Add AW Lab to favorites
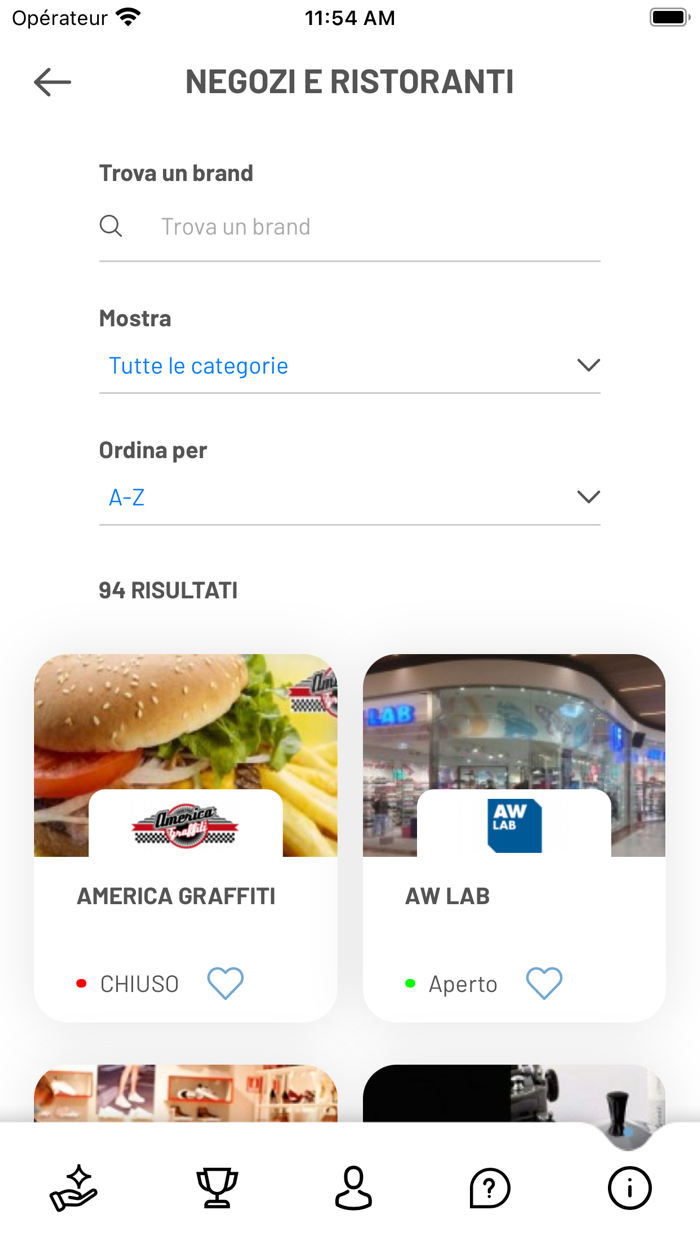The image size is (700, 1244). pos(544,983)
